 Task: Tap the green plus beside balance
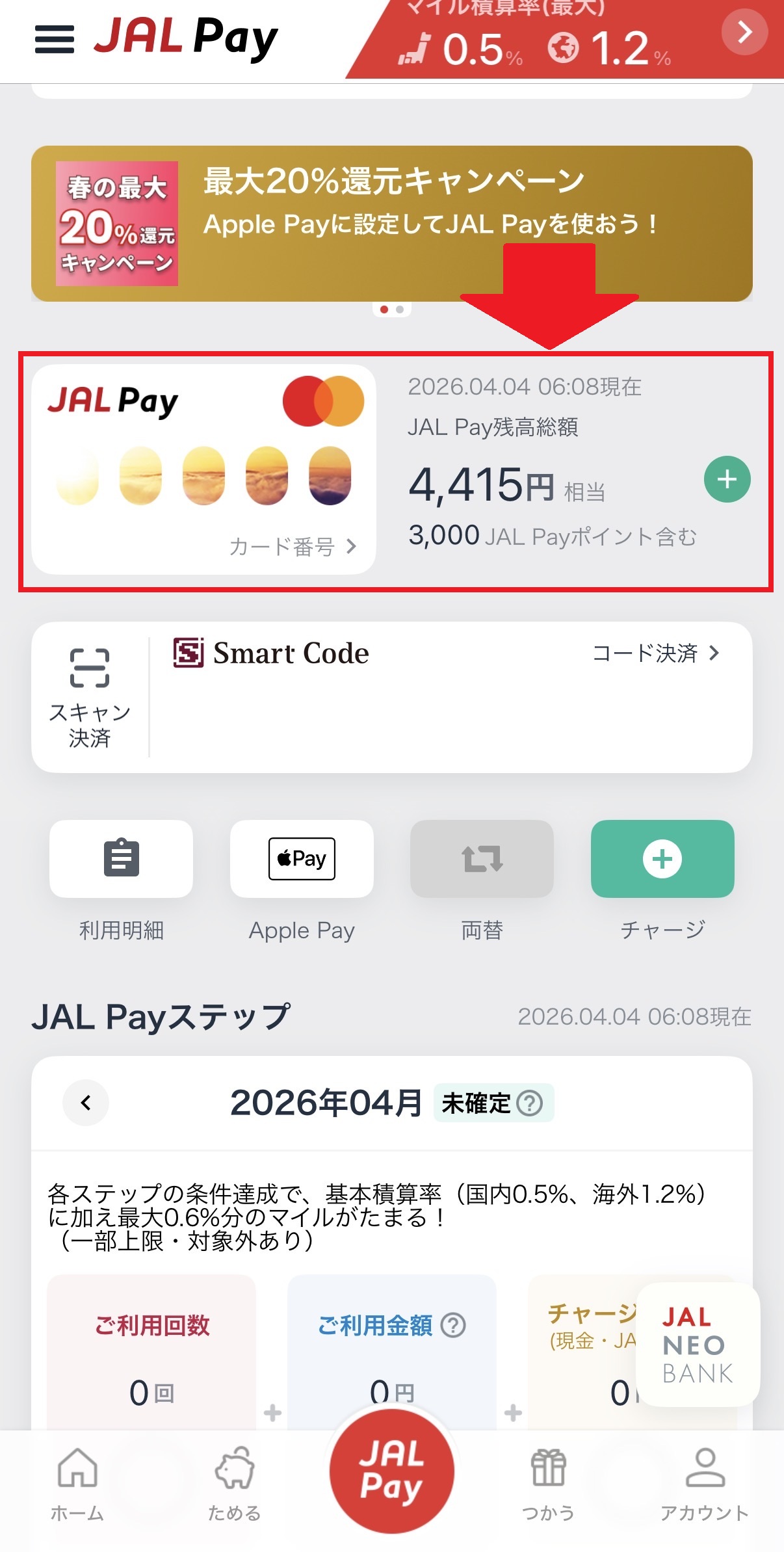pyautogui.click(x=727, y=480)
